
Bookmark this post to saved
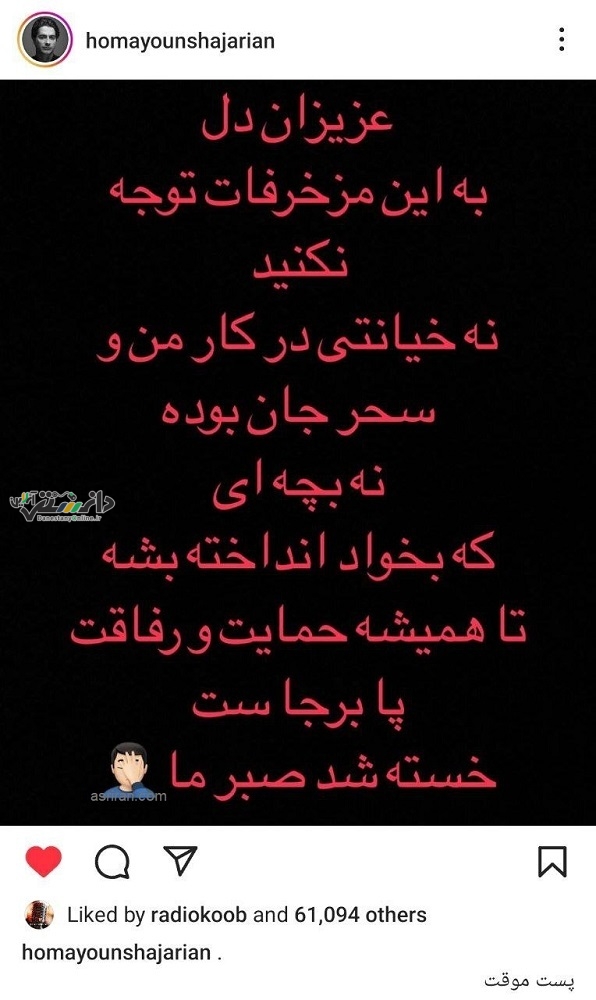(x=552, y=862)
